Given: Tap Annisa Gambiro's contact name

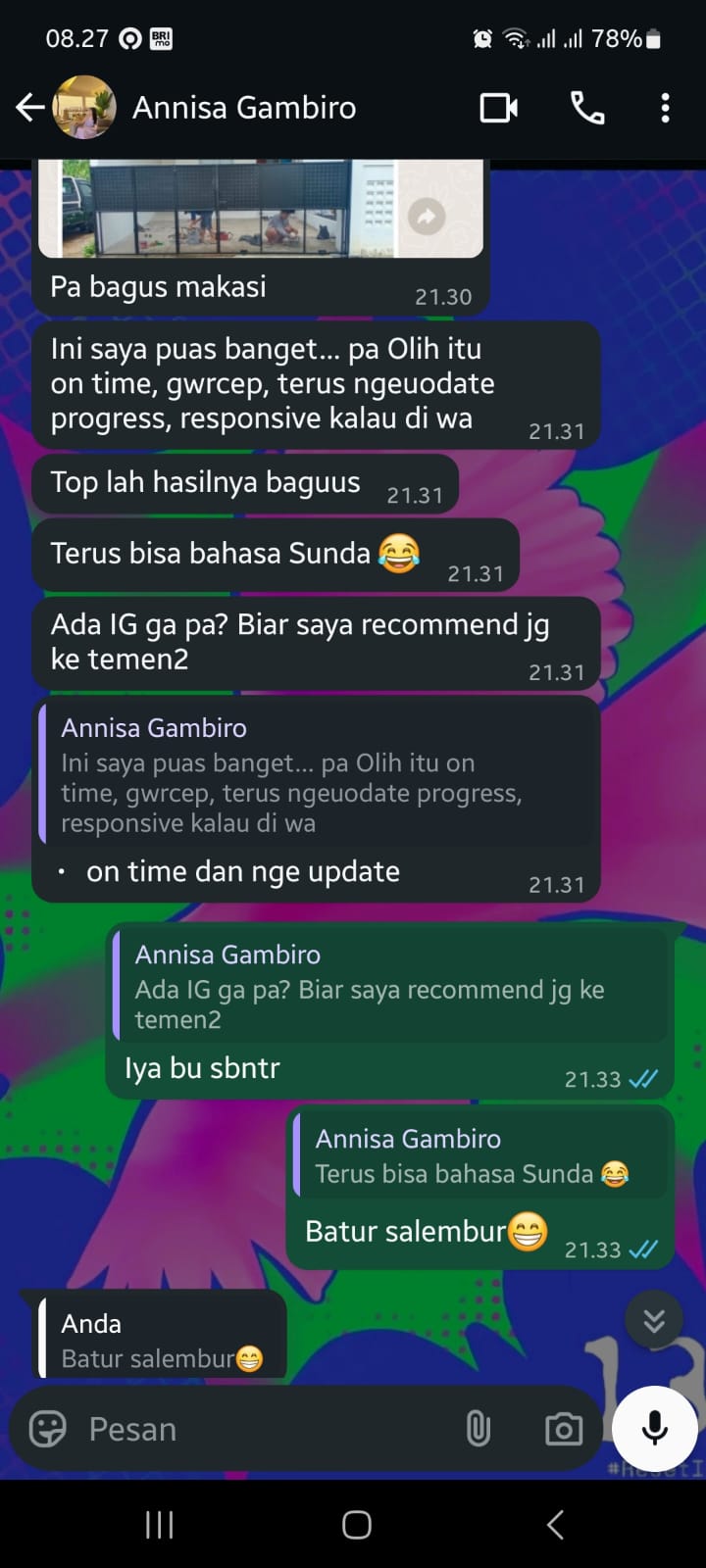Looking at the screenshot, I should 244,108.
